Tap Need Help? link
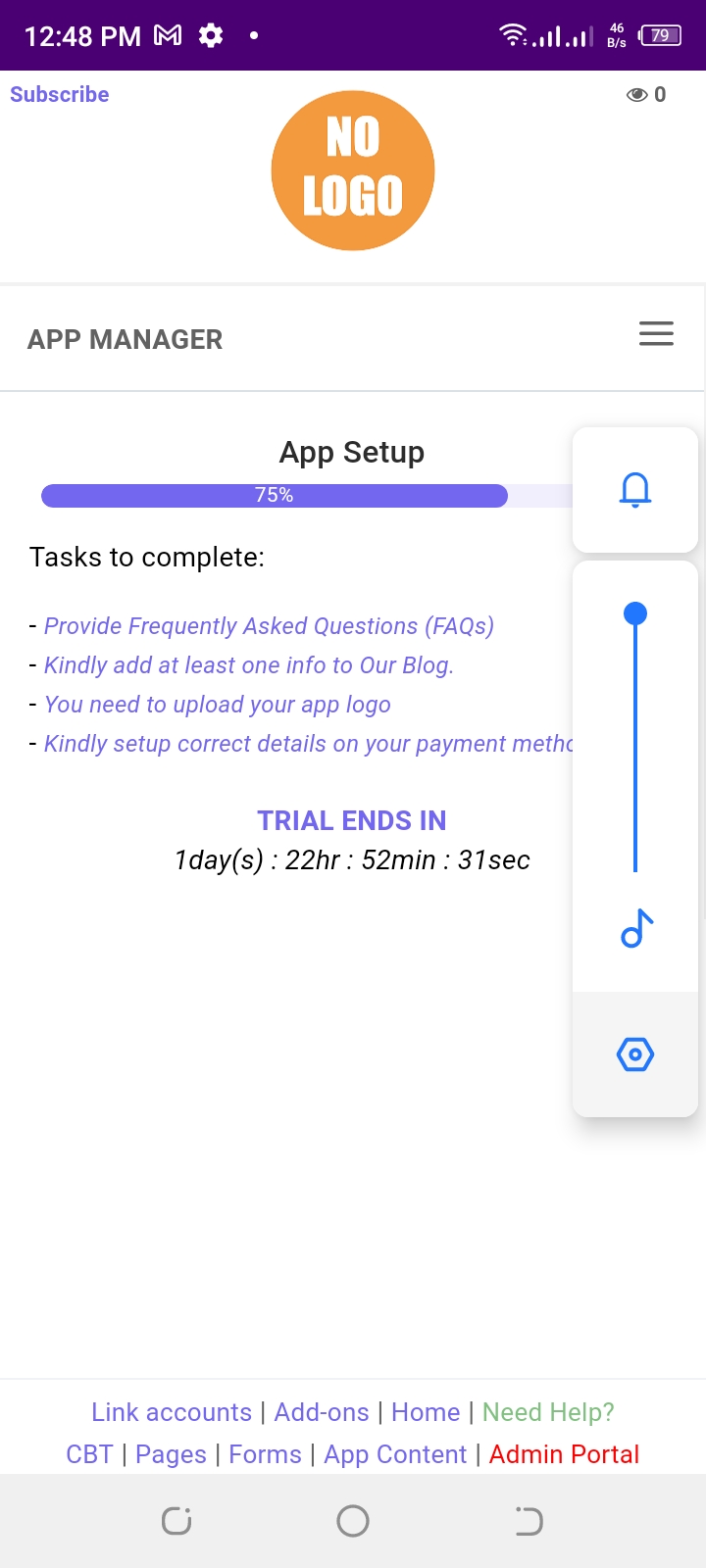The width and height of the screenshot is (706, 1568). coord(548,1412)
